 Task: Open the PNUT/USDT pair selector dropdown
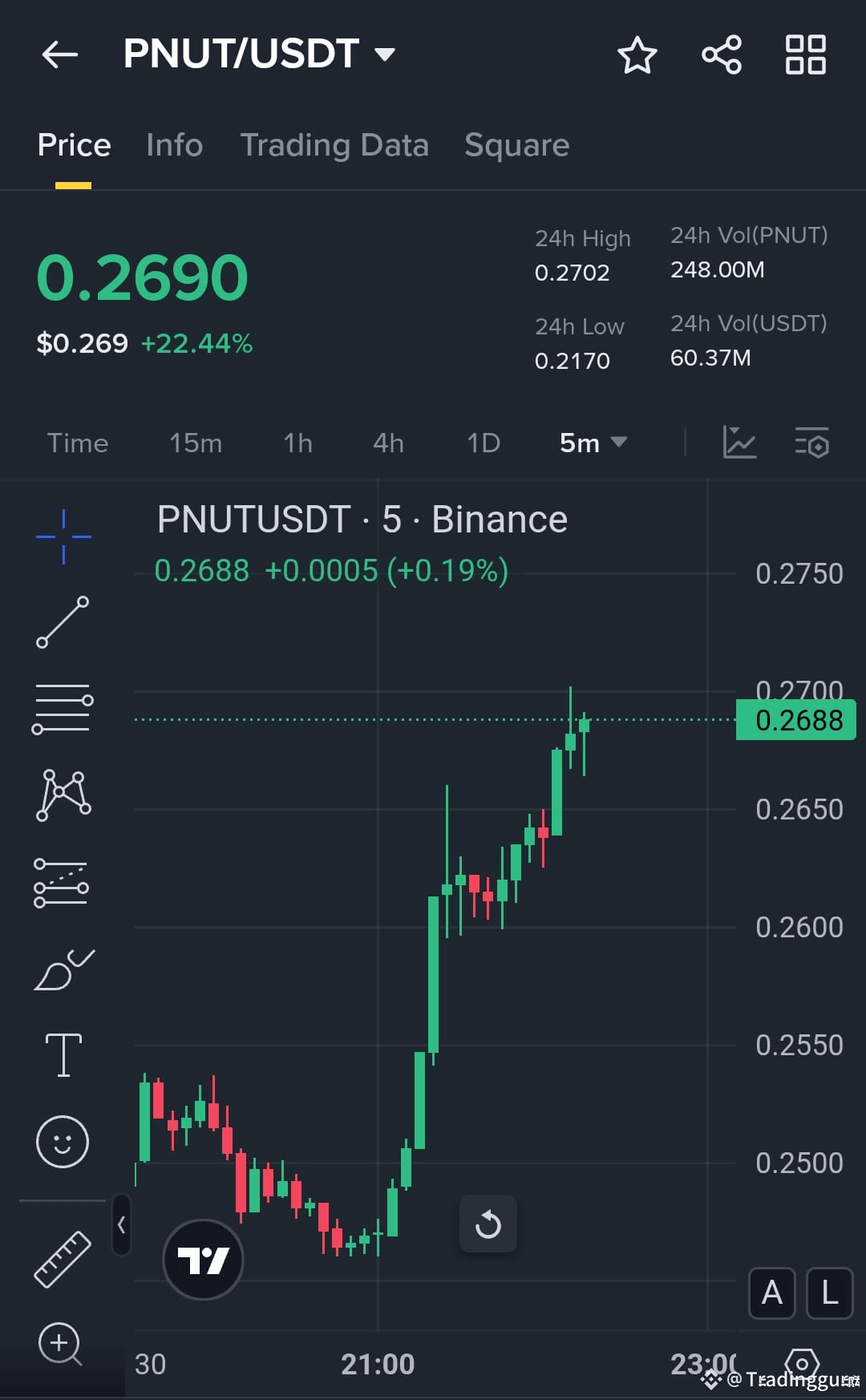coord(385,53)
